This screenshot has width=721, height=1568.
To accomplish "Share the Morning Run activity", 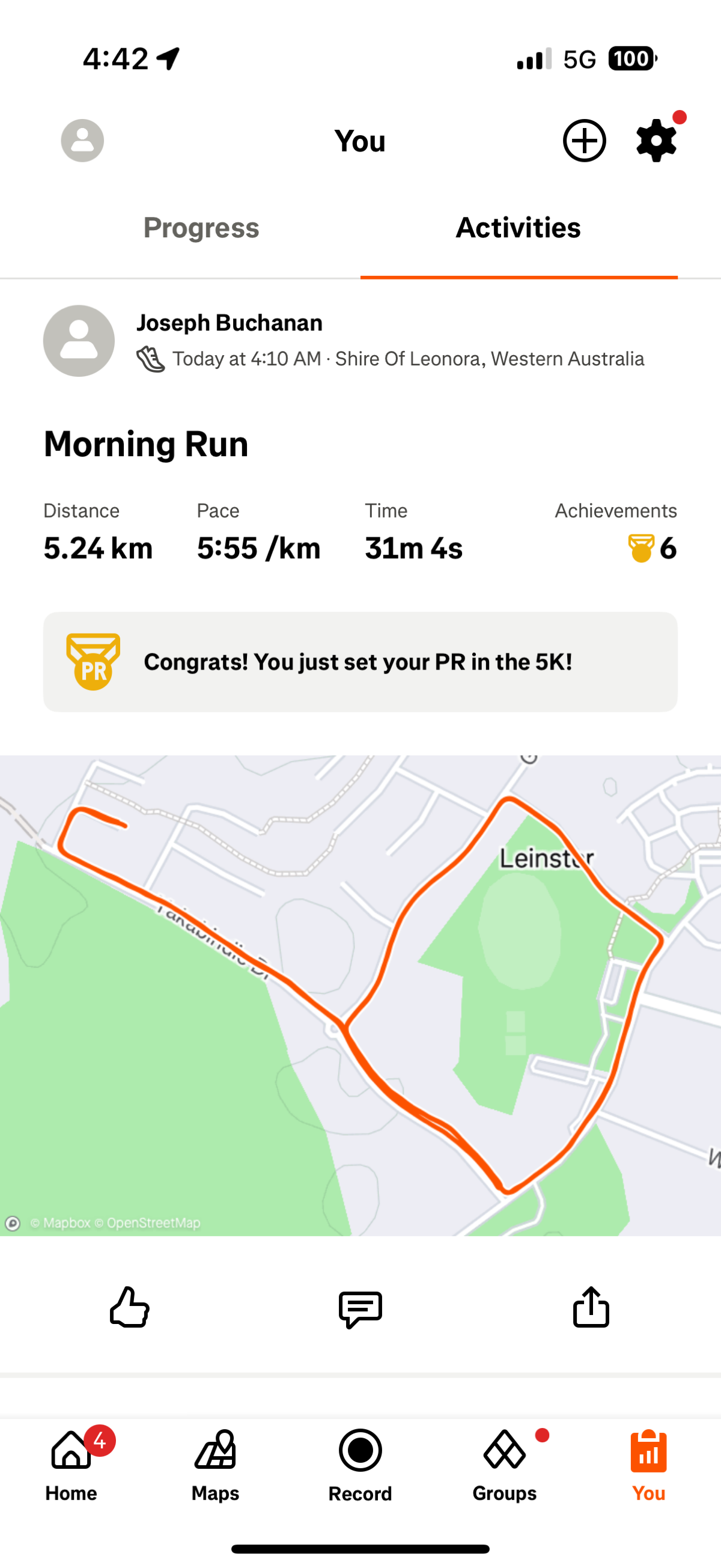I will coord(591,1307).
